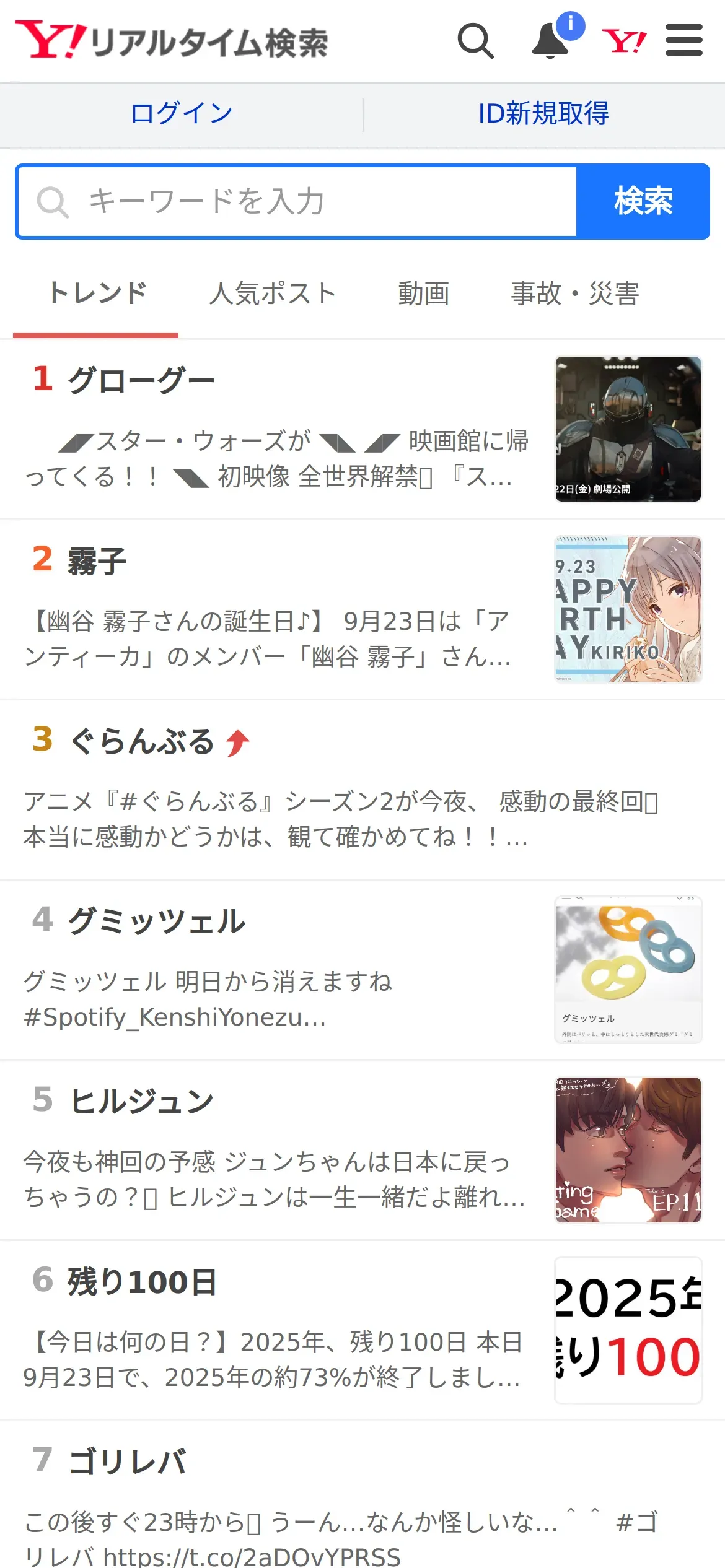Image resolution: width=725 pixels, height=1568 pixels.
Task: Open the ID新規取得 link
Action: pos(543,114)
